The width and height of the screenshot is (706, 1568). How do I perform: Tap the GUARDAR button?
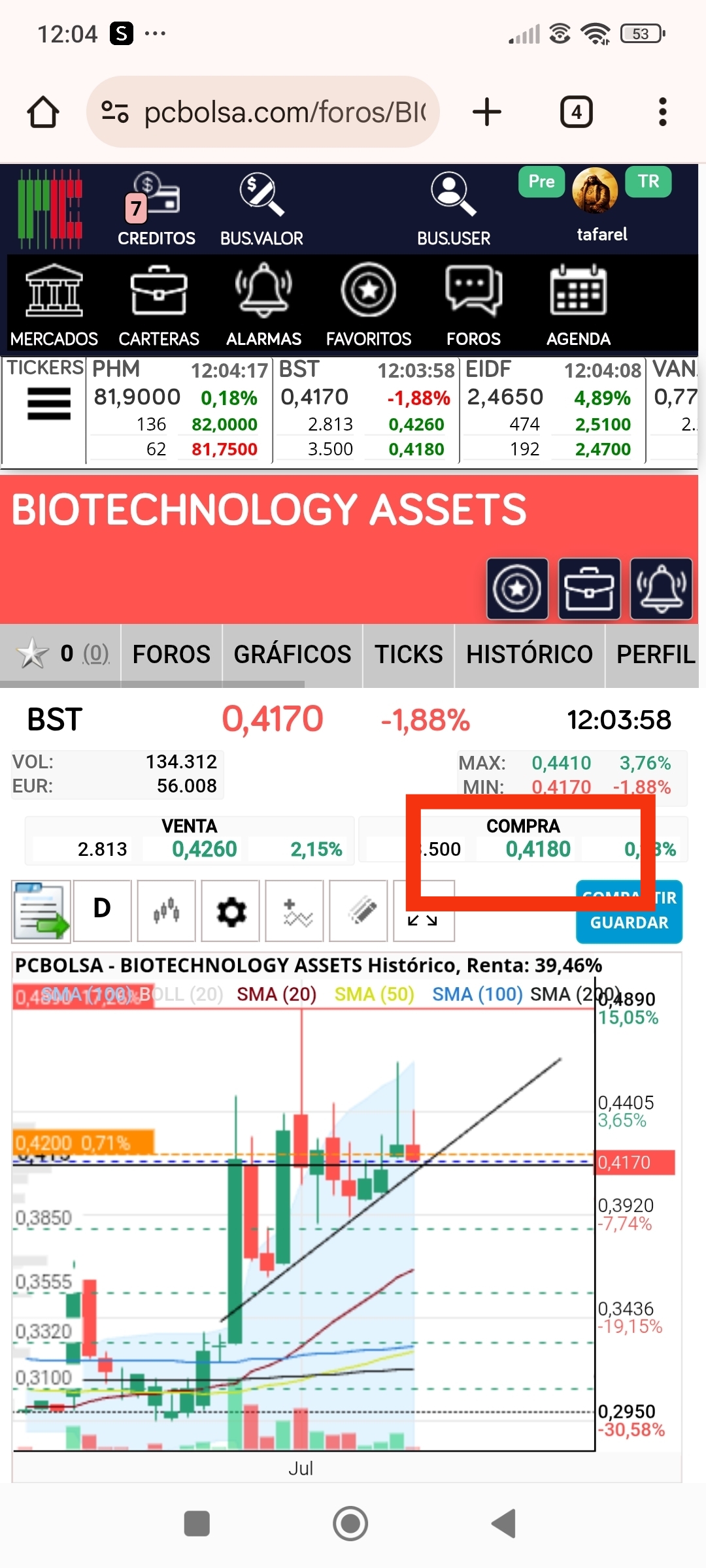click(x=629, y=923)
